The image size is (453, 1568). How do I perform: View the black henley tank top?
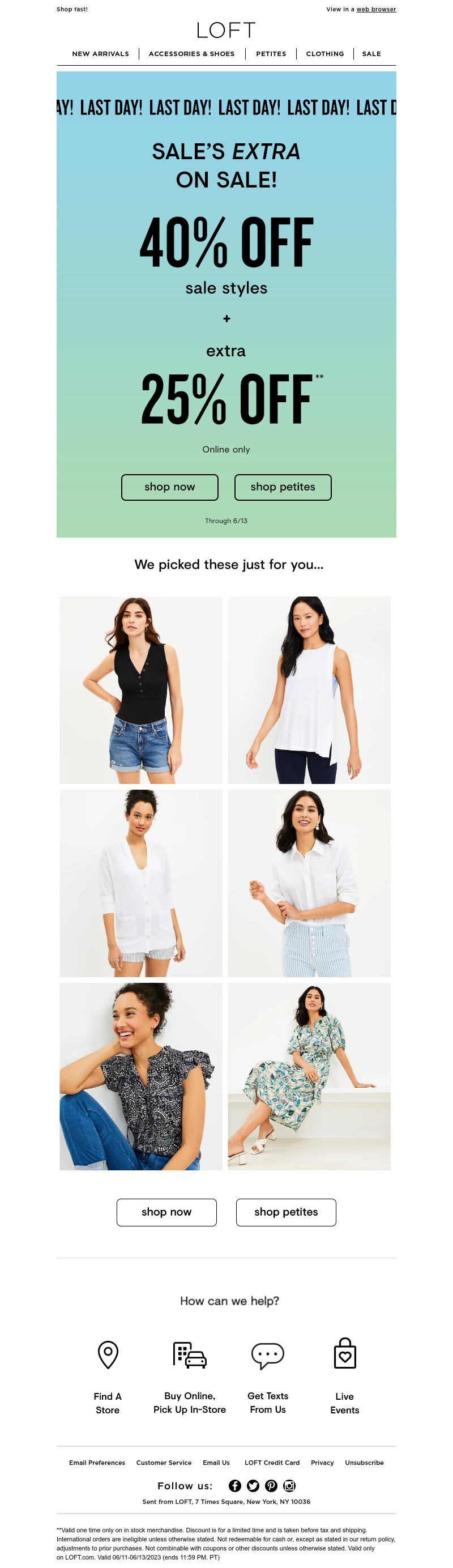pos(141,689)
